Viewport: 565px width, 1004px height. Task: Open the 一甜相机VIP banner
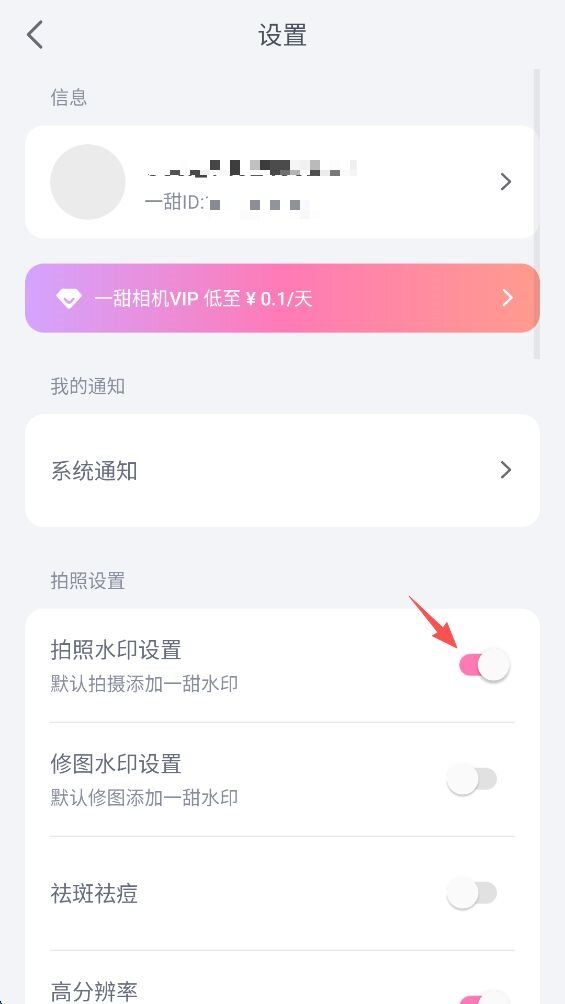pyautogui.click(x=282, y=298)
